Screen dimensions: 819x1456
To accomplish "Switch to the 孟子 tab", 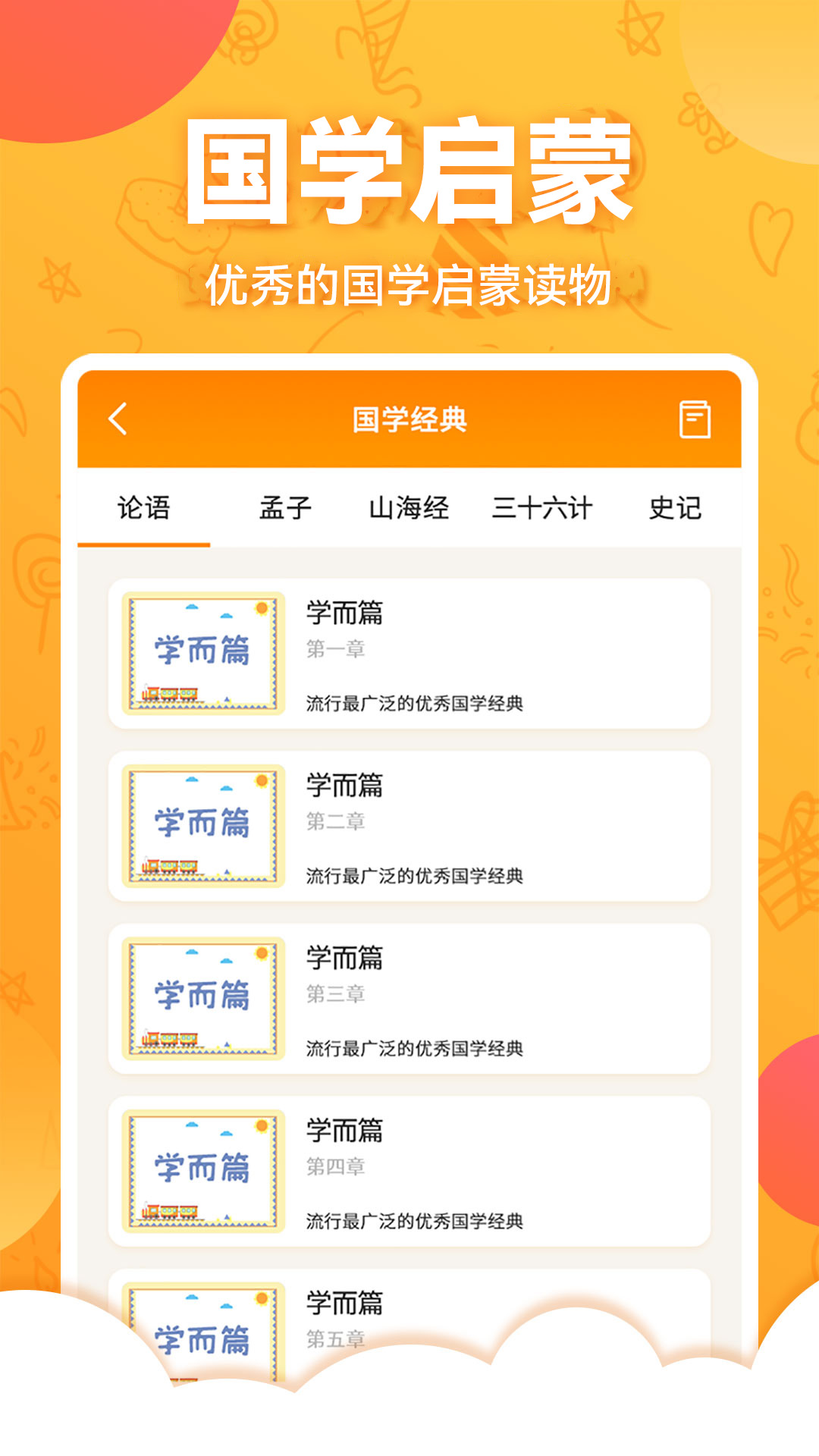I will click(284, 509).
